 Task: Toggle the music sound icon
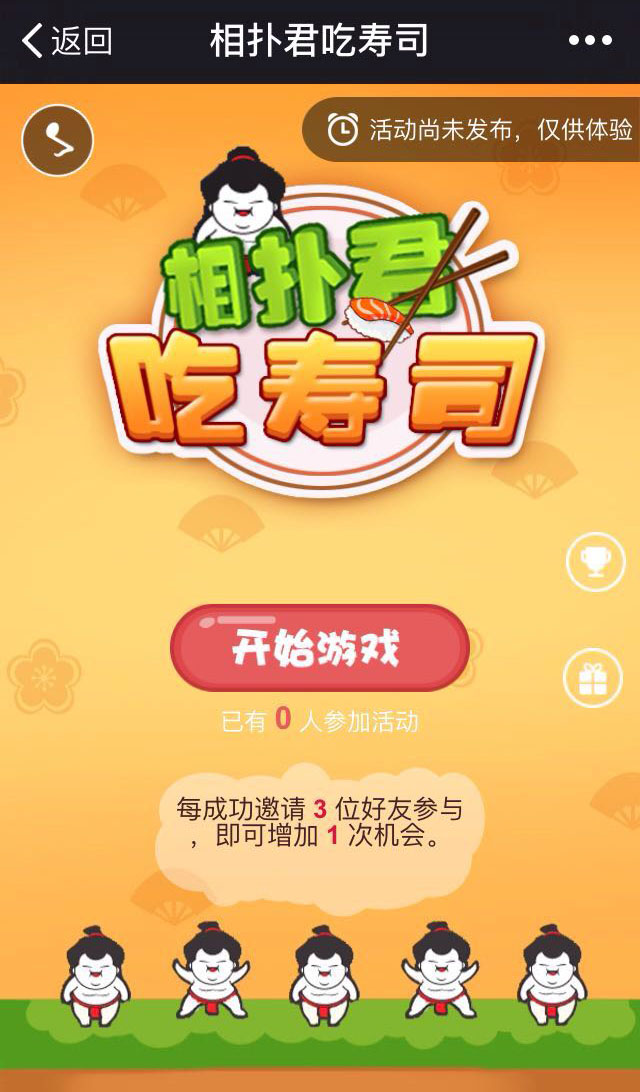tap(57, 140)
